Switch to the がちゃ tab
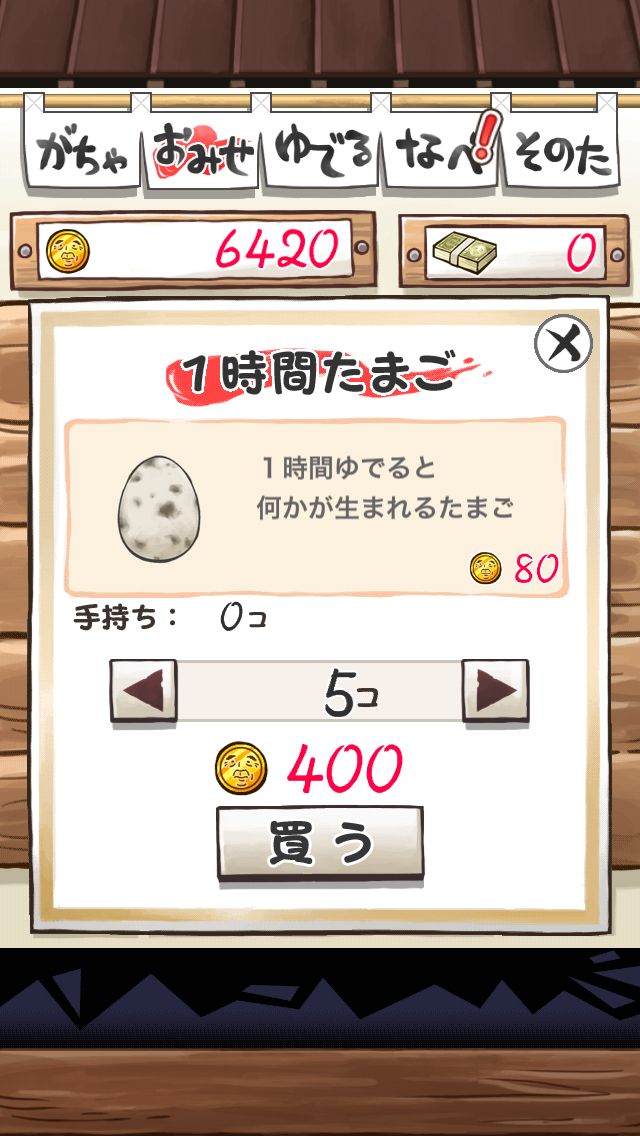 point(84,153)
